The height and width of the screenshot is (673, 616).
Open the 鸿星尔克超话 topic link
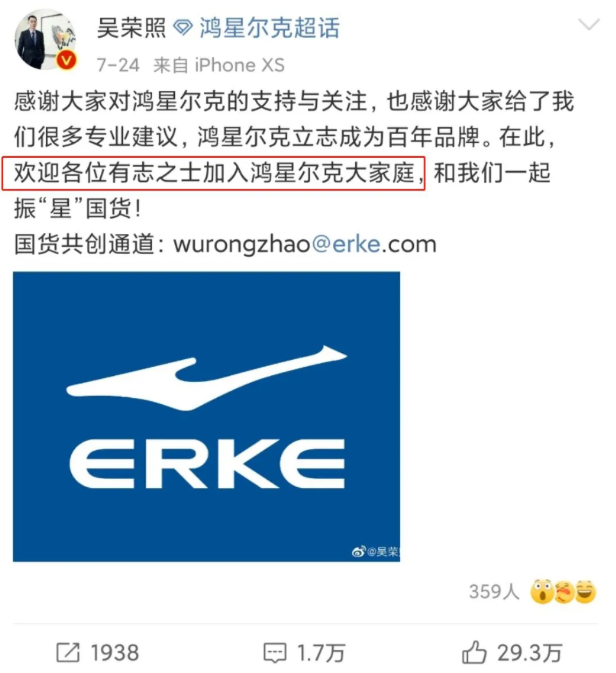(x=268, y=27)
